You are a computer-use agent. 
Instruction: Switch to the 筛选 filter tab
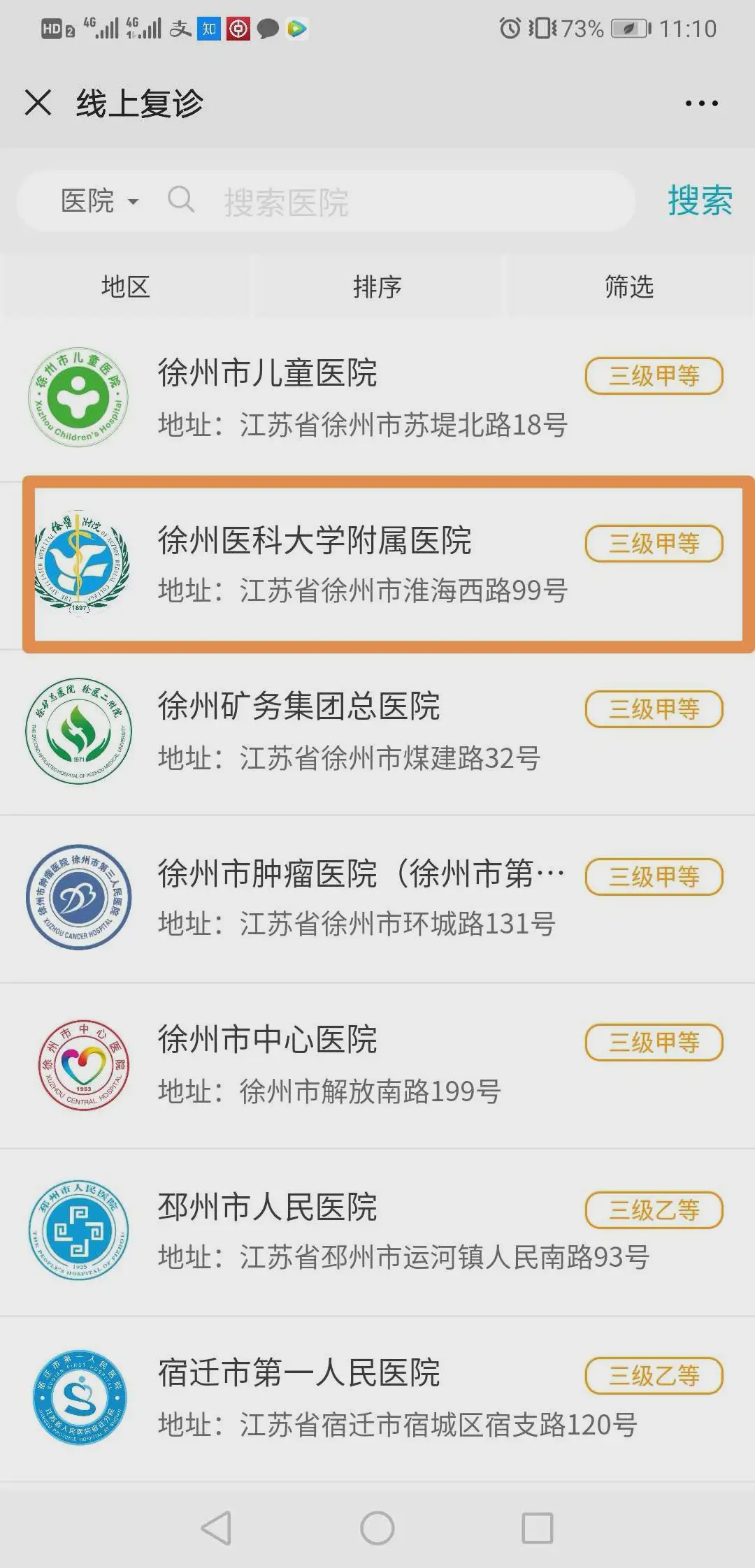(629, 286)
